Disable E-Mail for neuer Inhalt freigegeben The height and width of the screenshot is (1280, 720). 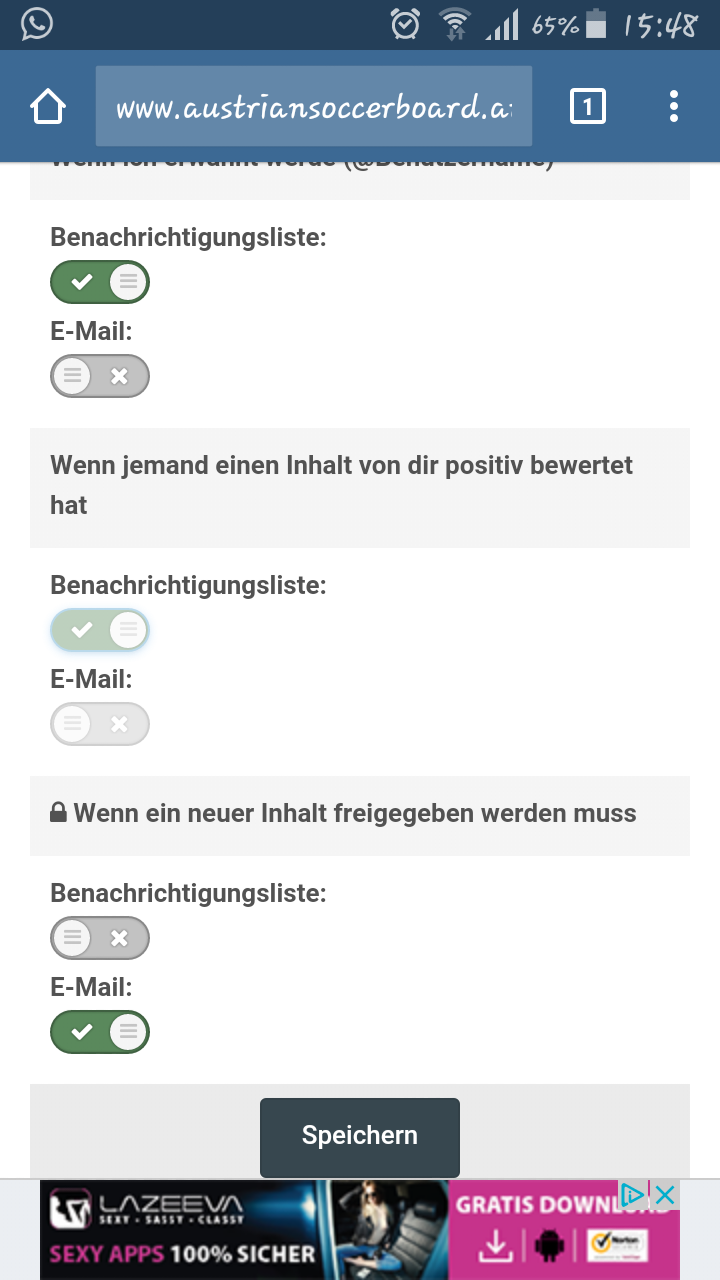[100, 1032]
